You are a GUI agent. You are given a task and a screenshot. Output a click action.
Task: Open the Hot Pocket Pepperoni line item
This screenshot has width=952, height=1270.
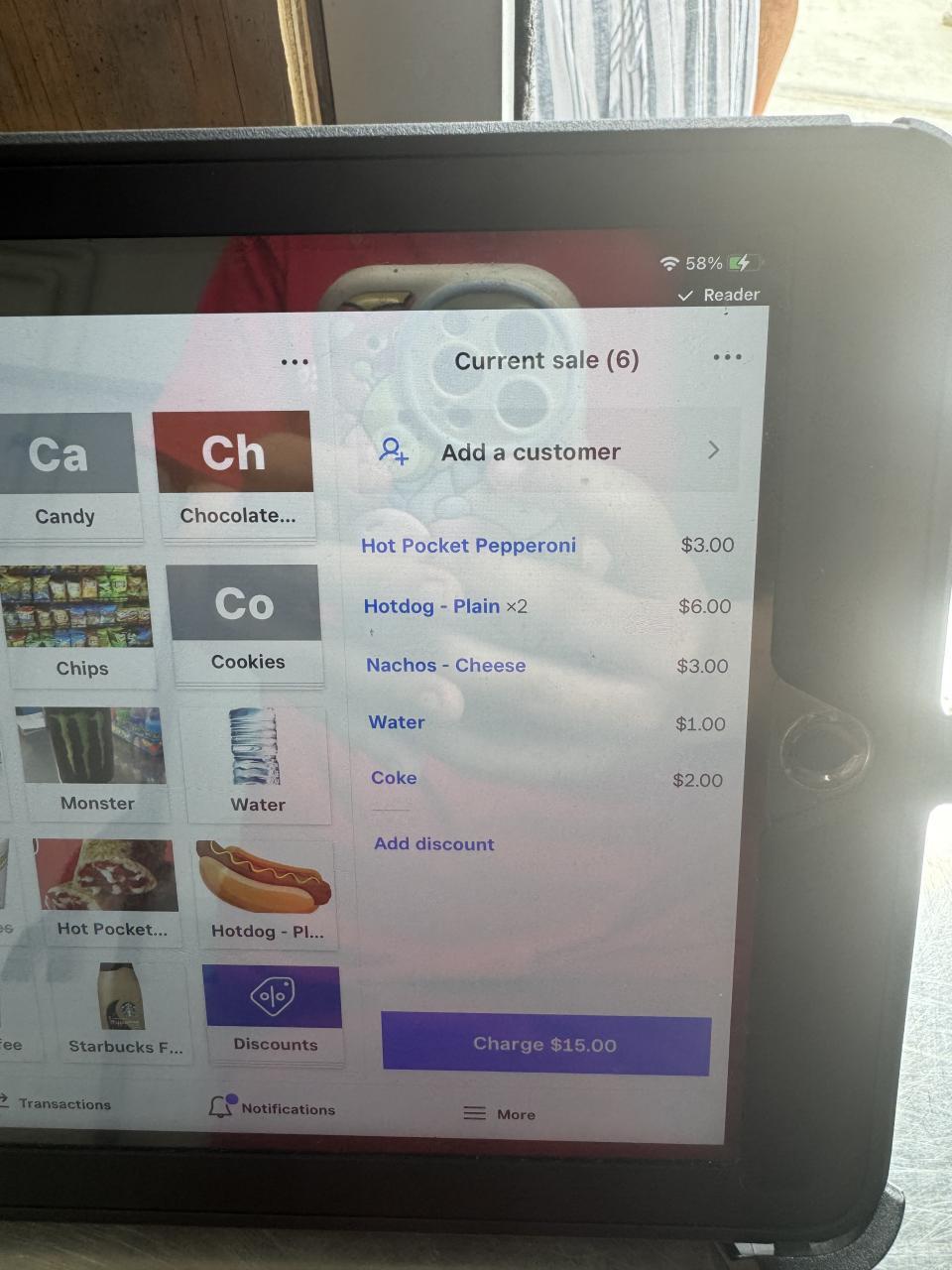pos(468,545)
